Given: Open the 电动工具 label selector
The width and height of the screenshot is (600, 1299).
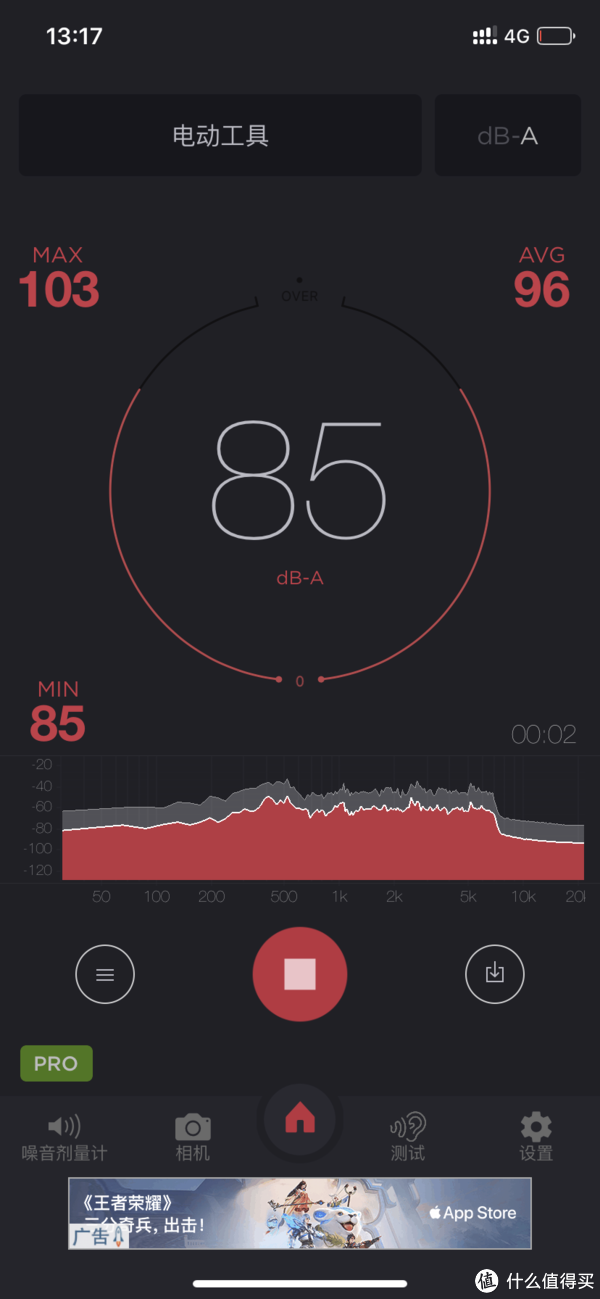Looking at the screenshot, I should point(220,135).
